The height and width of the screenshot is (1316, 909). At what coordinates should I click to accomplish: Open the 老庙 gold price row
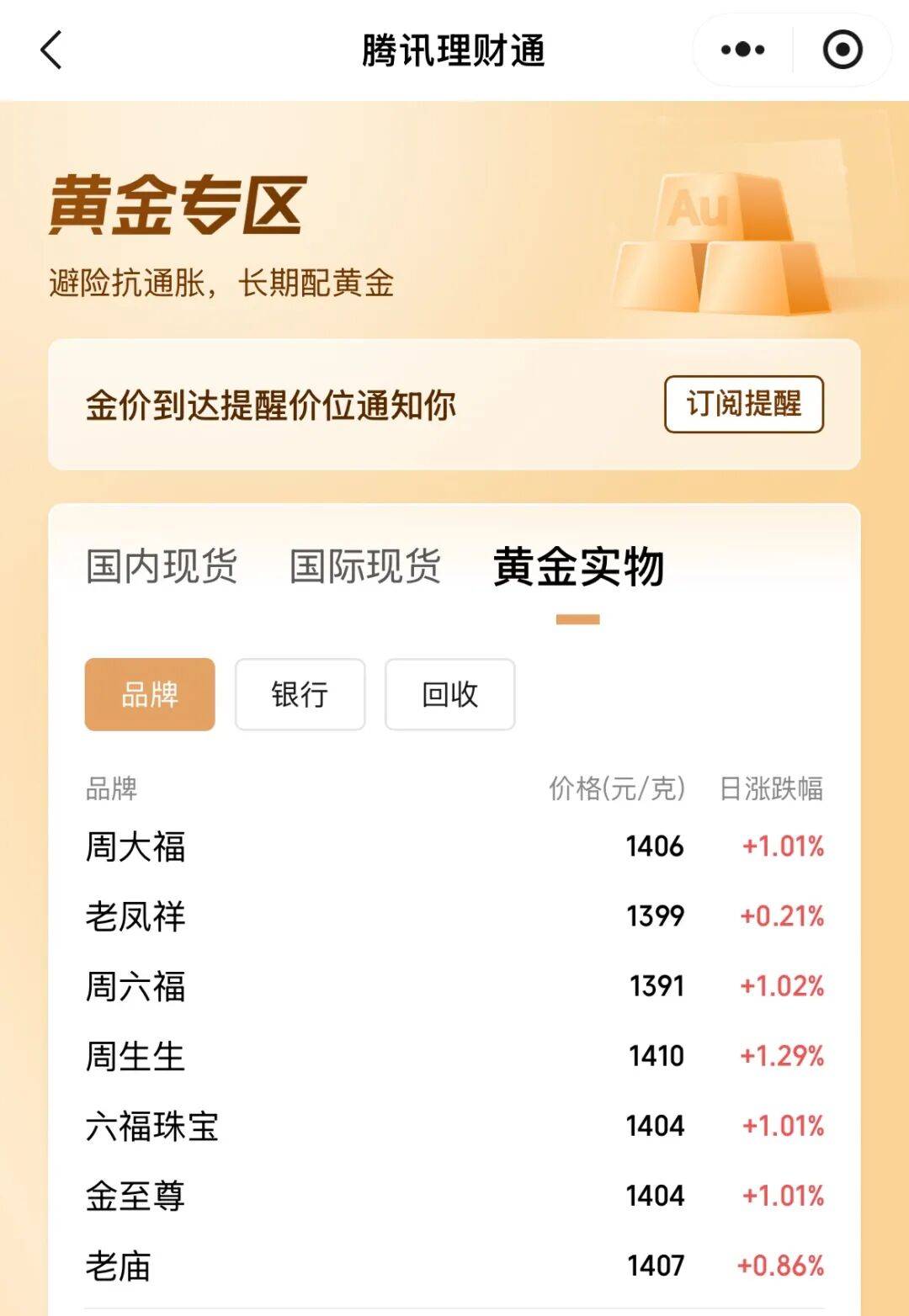[454, 1266]
